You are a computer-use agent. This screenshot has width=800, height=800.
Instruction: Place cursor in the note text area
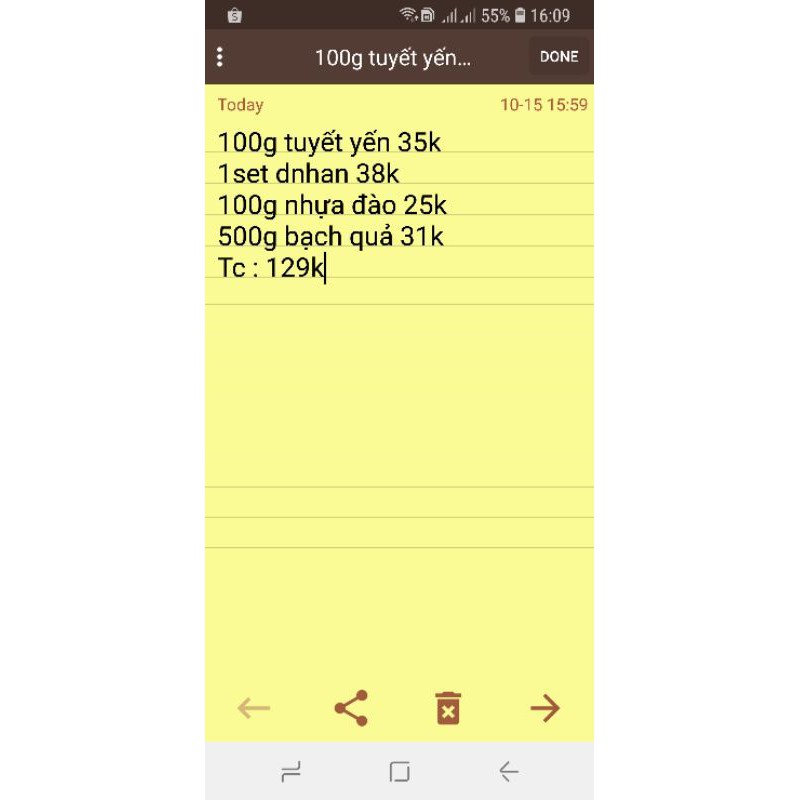click(400, 400)
